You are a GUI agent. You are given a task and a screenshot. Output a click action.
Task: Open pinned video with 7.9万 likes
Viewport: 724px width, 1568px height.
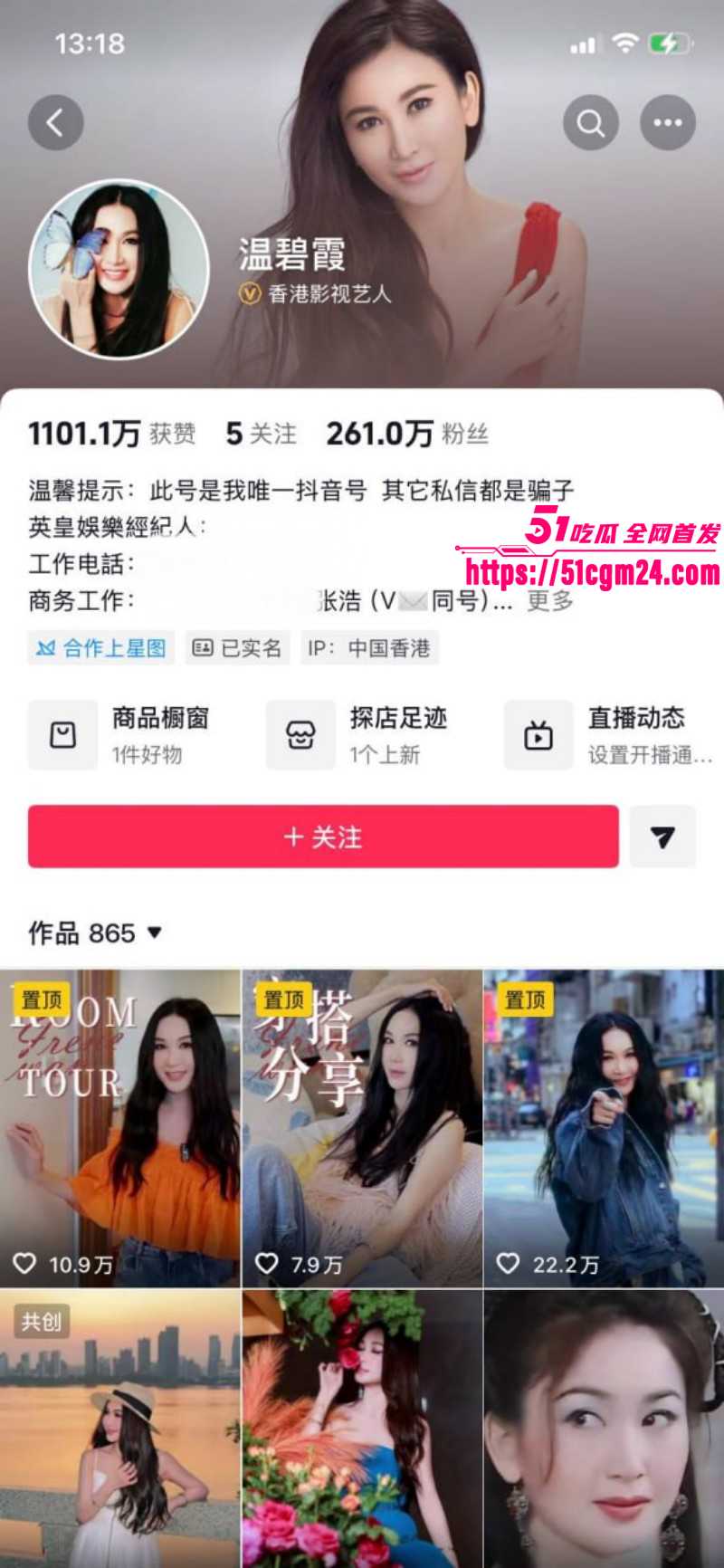[x=362, y=1127]
